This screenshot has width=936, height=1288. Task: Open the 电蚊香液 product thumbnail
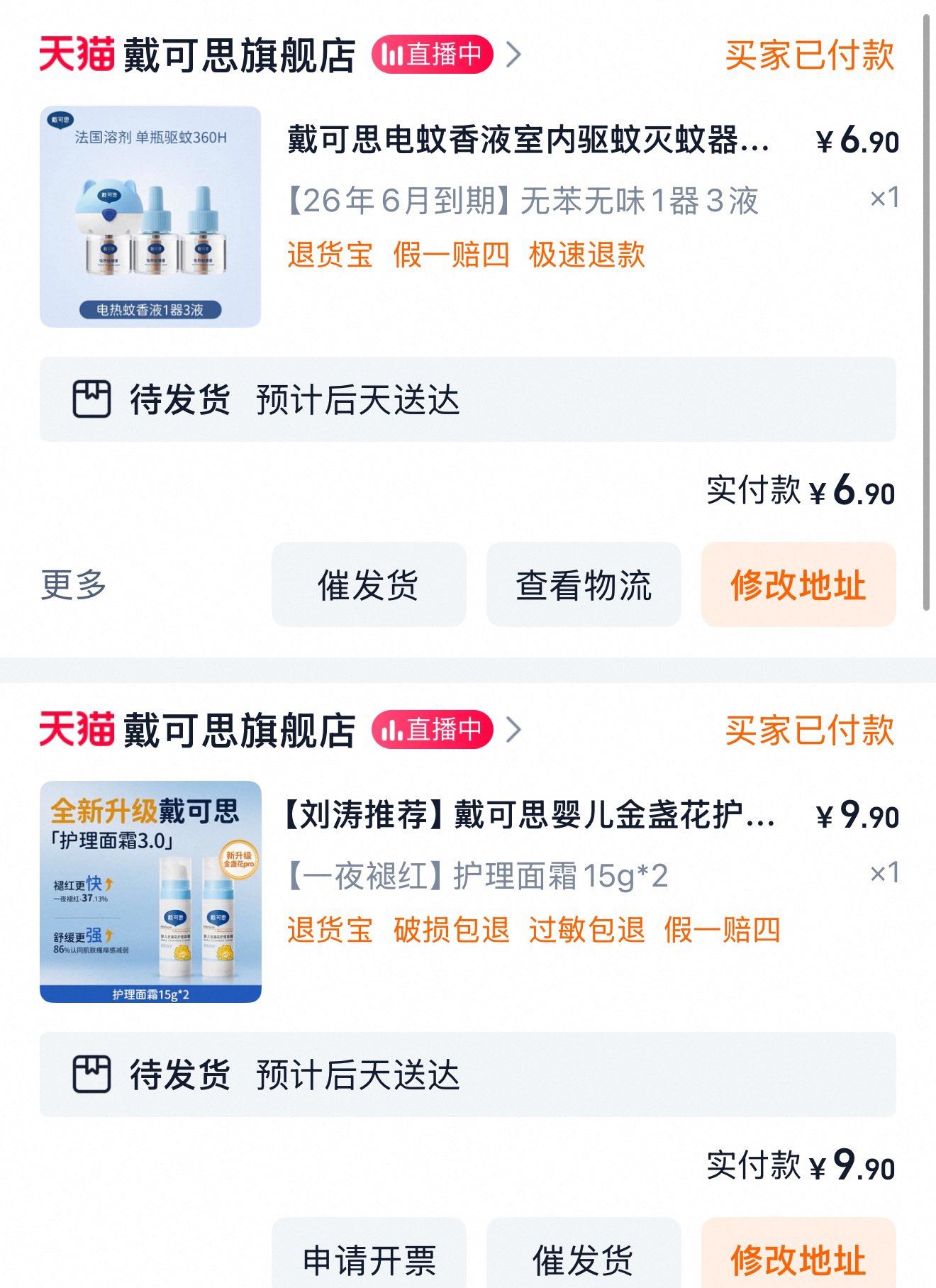150,216
